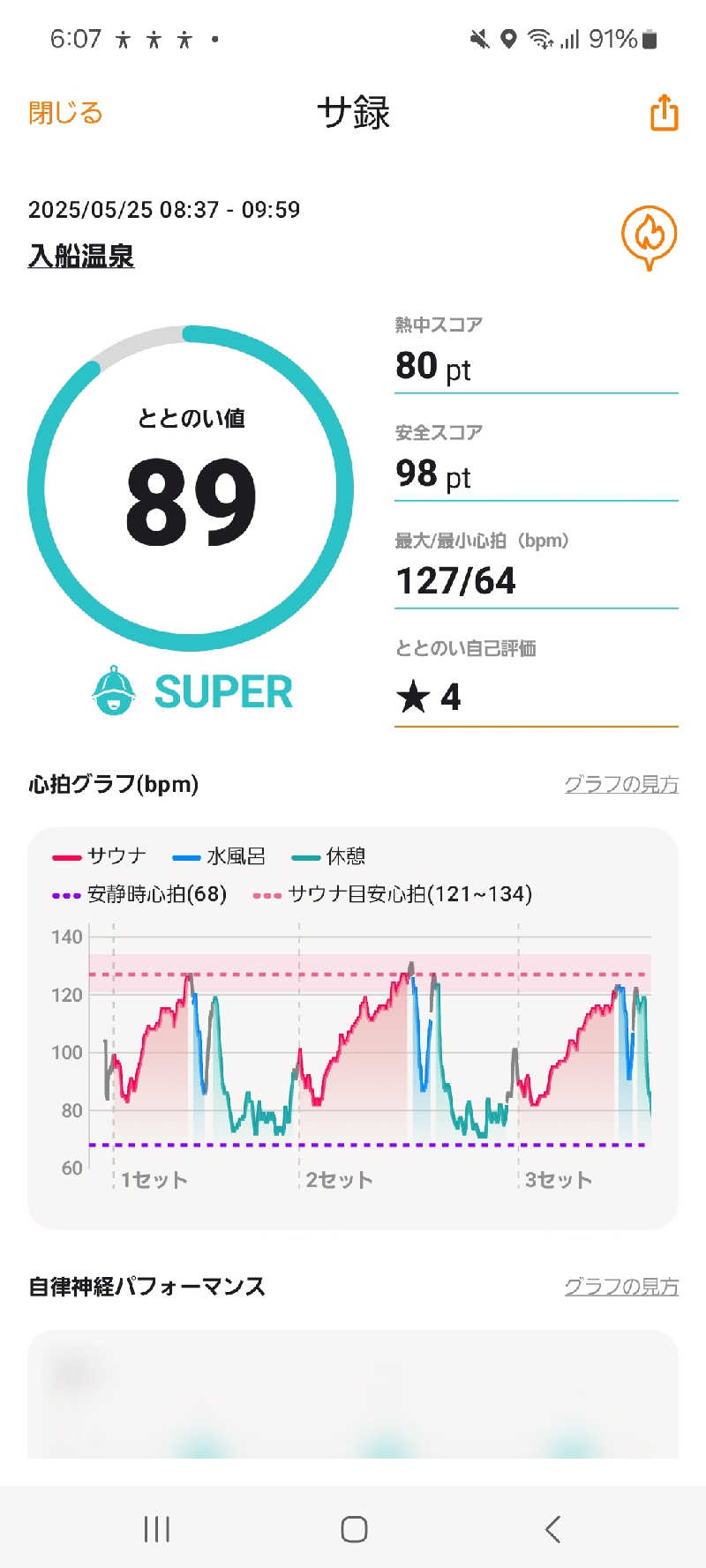
Task: Open the 入船温泉 facility link
Action: pos(81,256)
